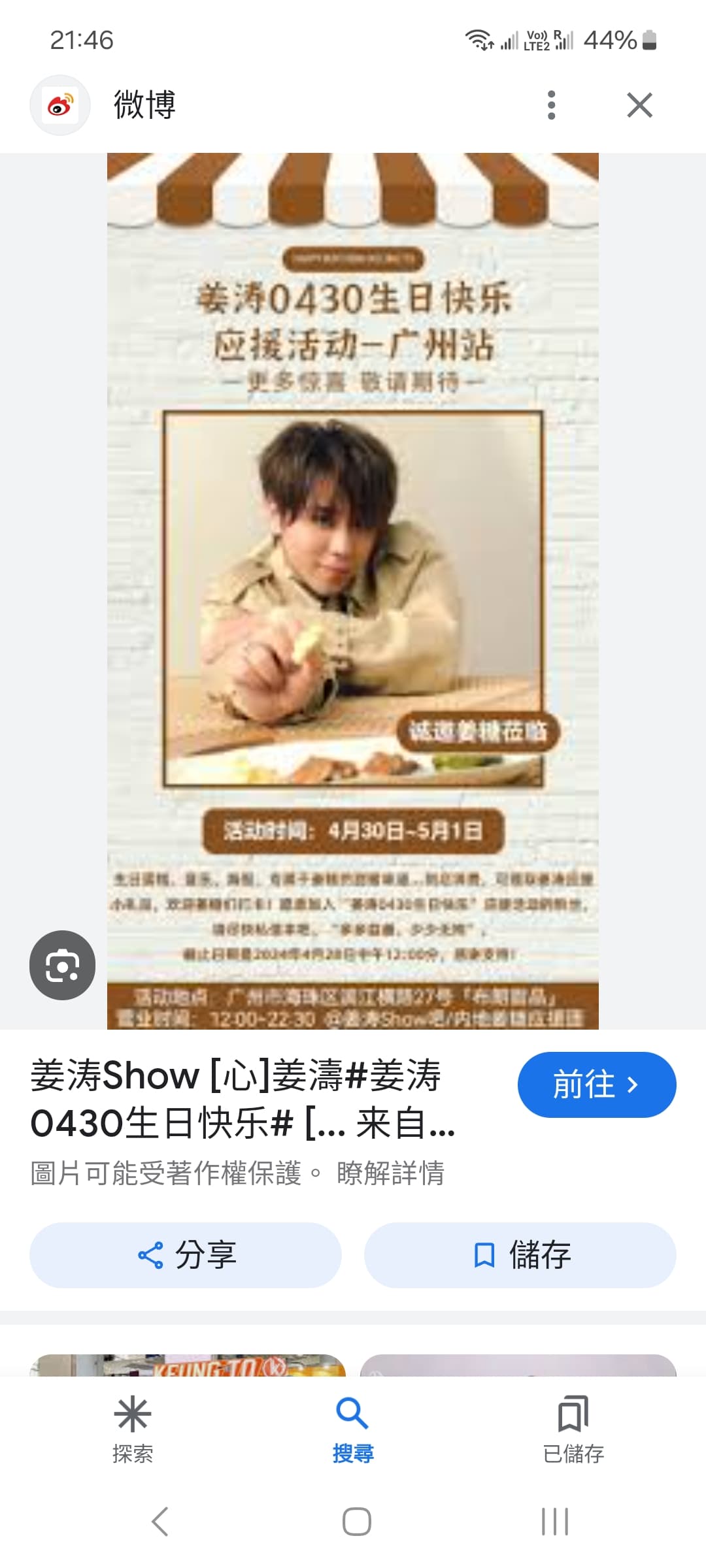The width and height of the screenshot is (706, 1568).
Task: Open the recent apps overview
Action: point(555,1521)
